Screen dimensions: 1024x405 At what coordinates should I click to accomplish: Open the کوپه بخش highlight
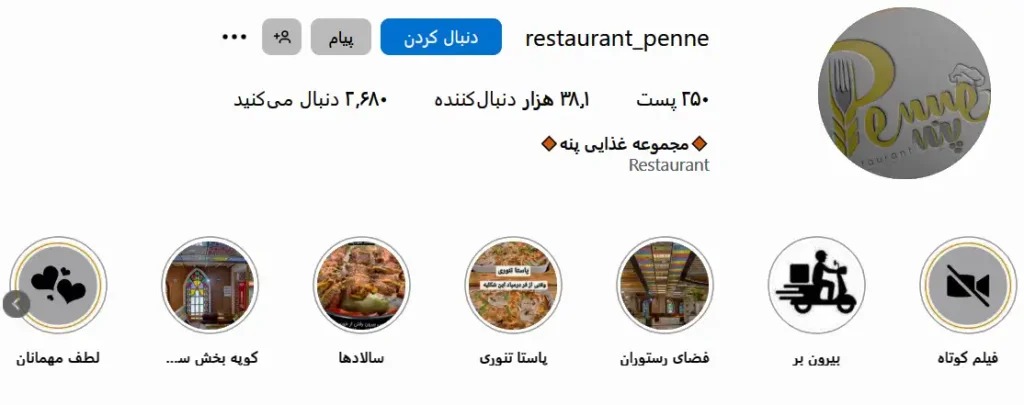210,286
